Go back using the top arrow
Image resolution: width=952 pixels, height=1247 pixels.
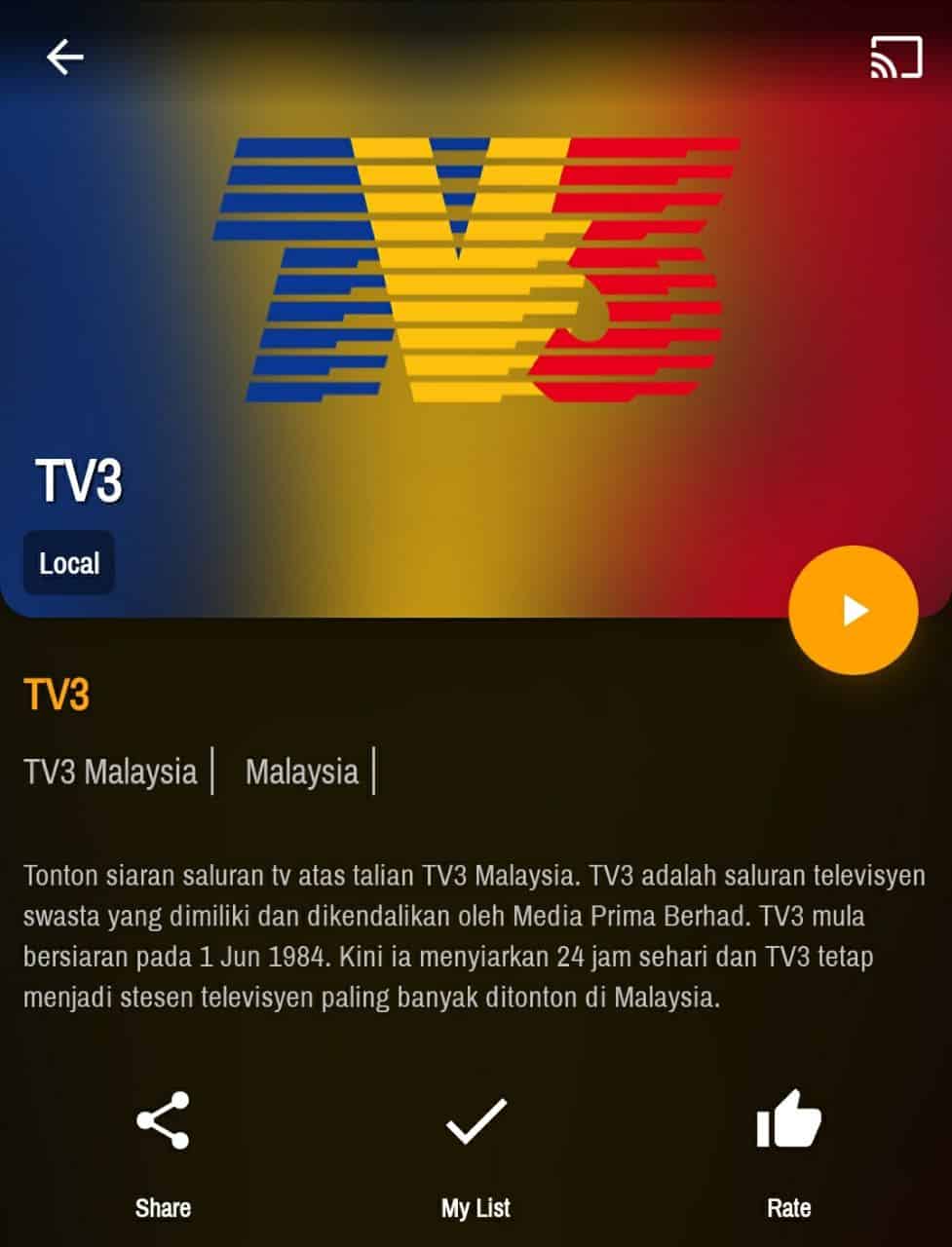tap(65, 57)
